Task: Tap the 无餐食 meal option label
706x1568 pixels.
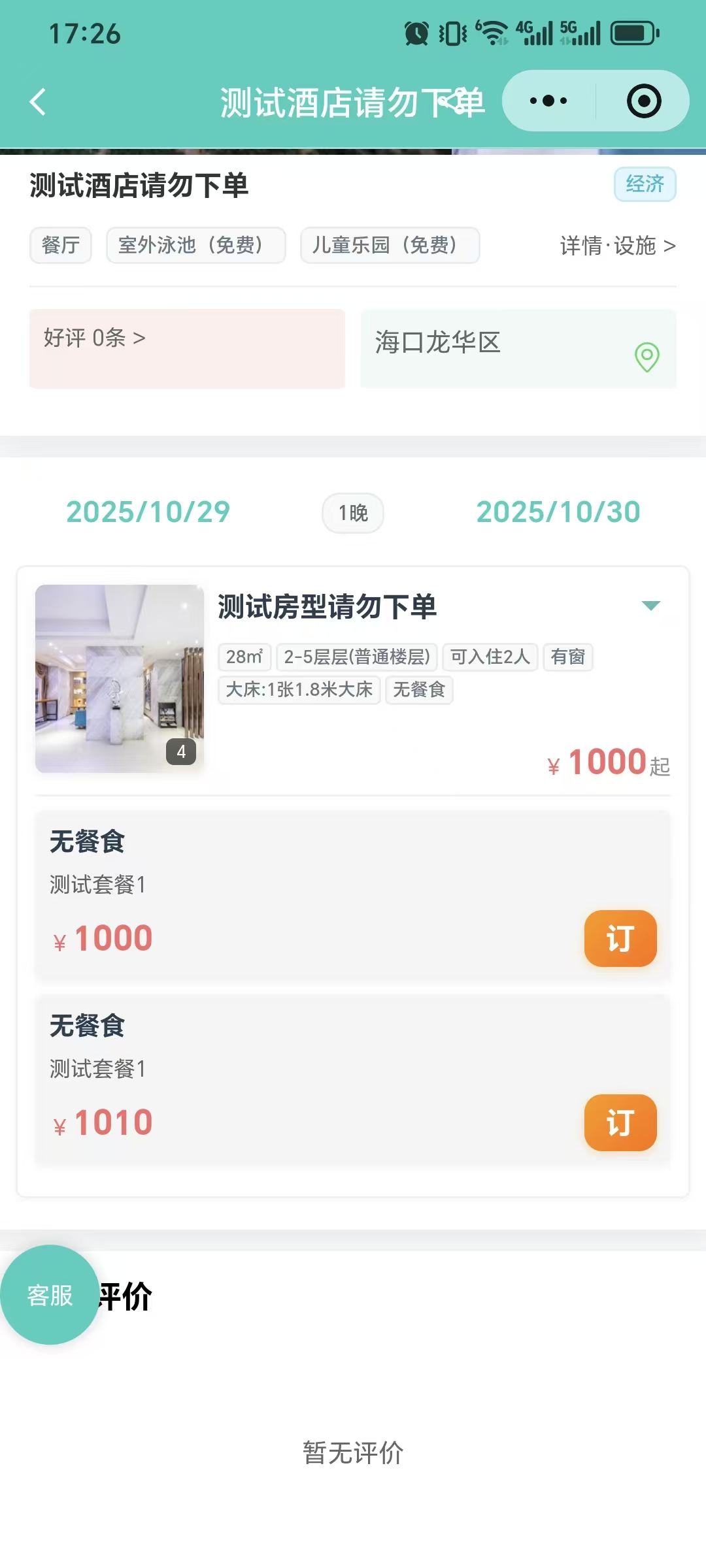Action: (88, 841)
